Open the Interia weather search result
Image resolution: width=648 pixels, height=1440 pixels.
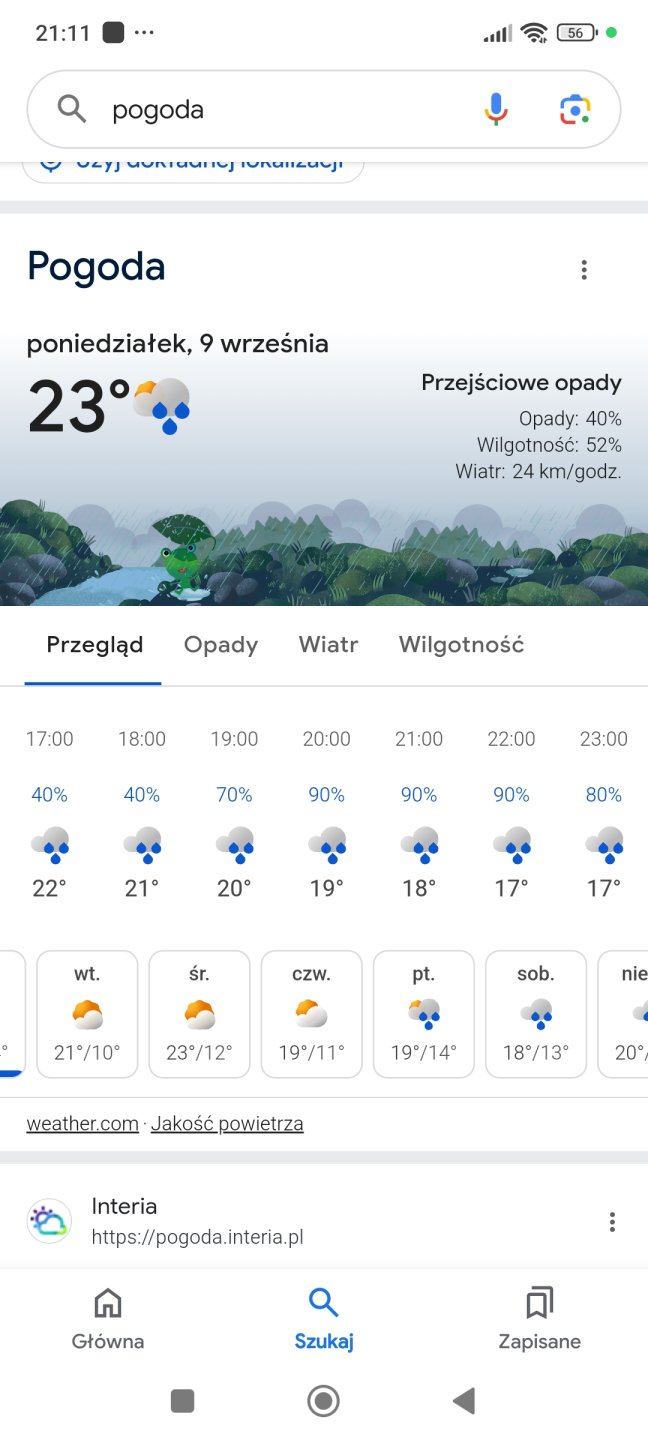[197, 1221]
